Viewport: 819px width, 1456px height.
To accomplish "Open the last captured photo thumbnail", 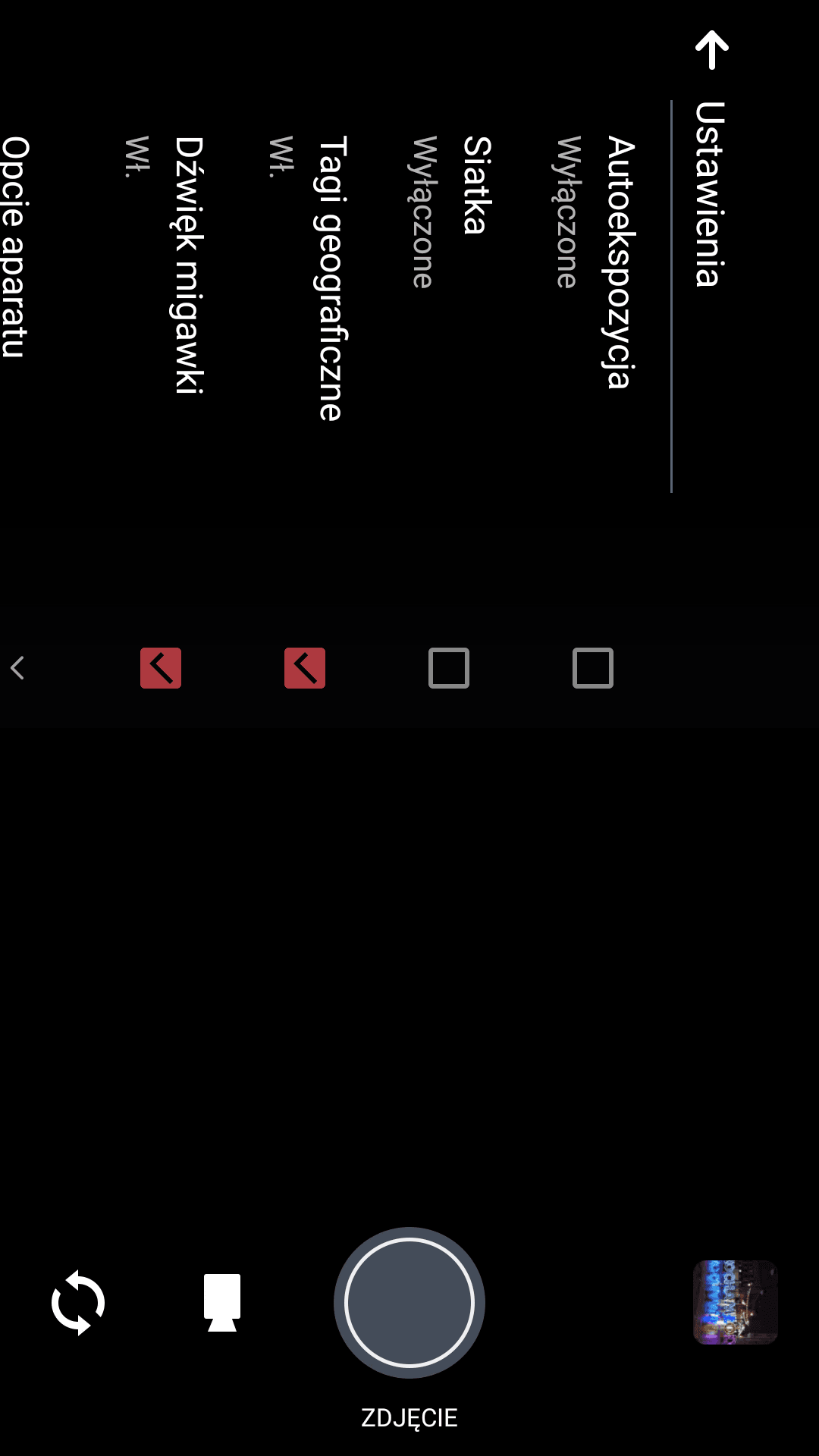I will click(x=736, y=1302).
